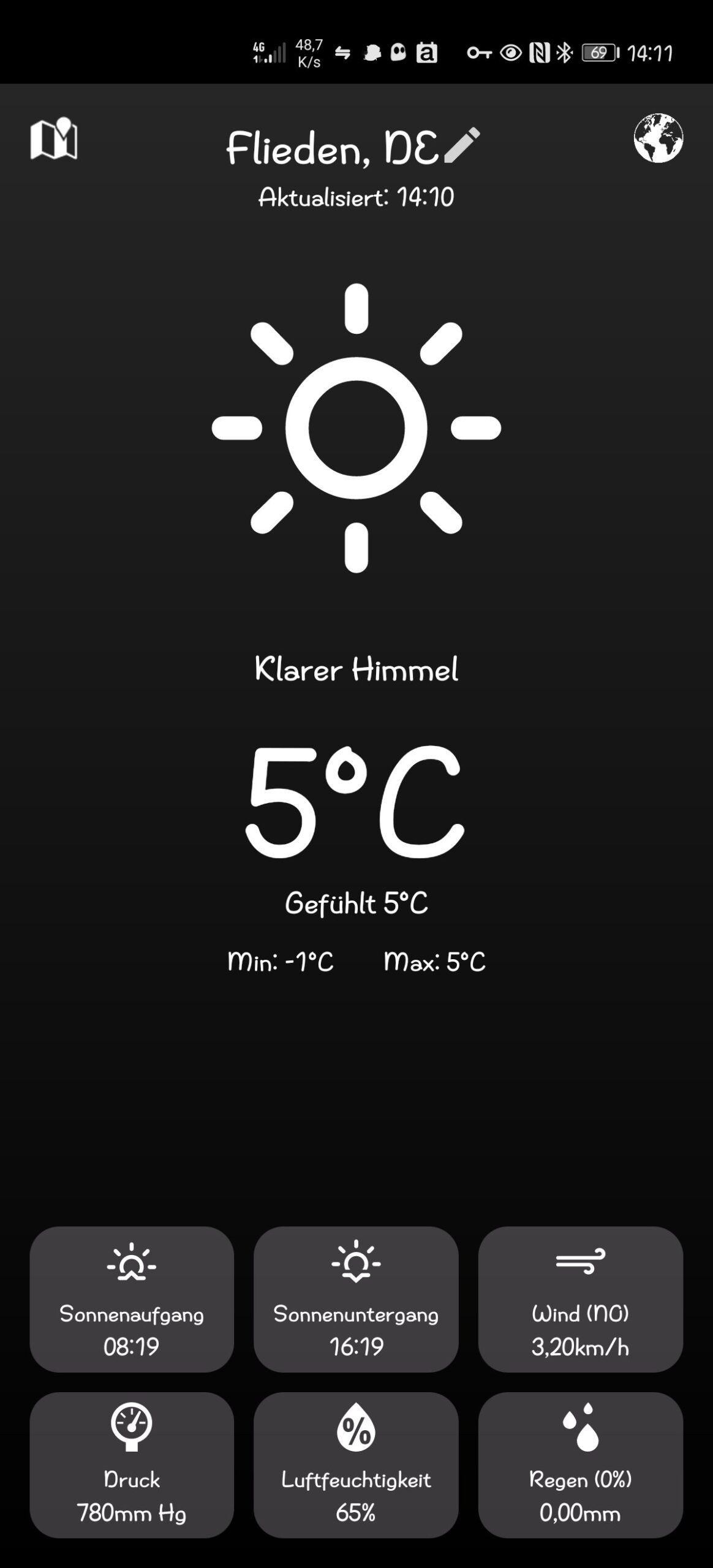Open the Sonnenuntergang card
This screenshot has height=1568, width=713.
[x=356, y=1299]
